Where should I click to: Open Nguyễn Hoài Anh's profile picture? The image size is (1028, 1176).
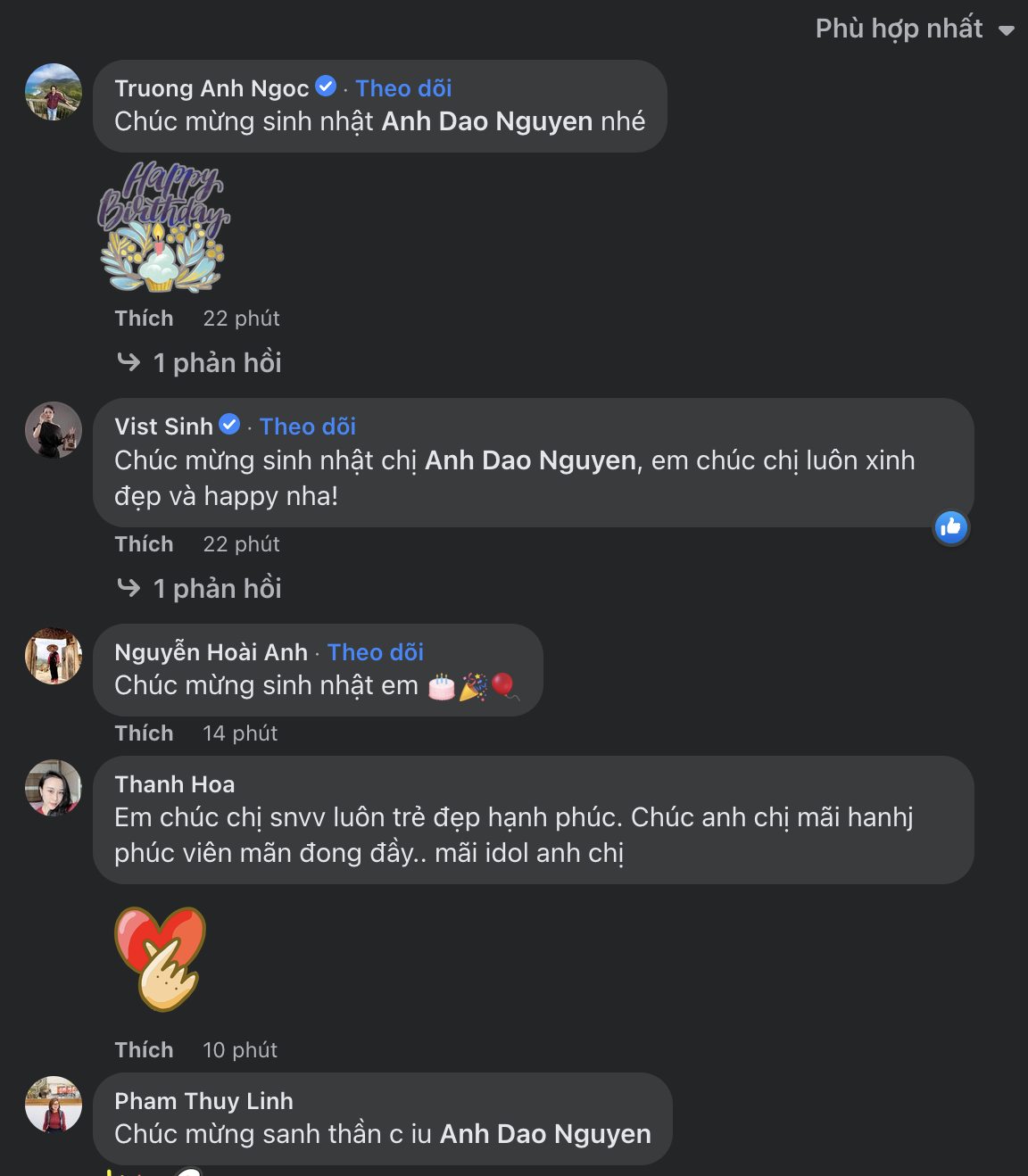click(x=54, y=656)
